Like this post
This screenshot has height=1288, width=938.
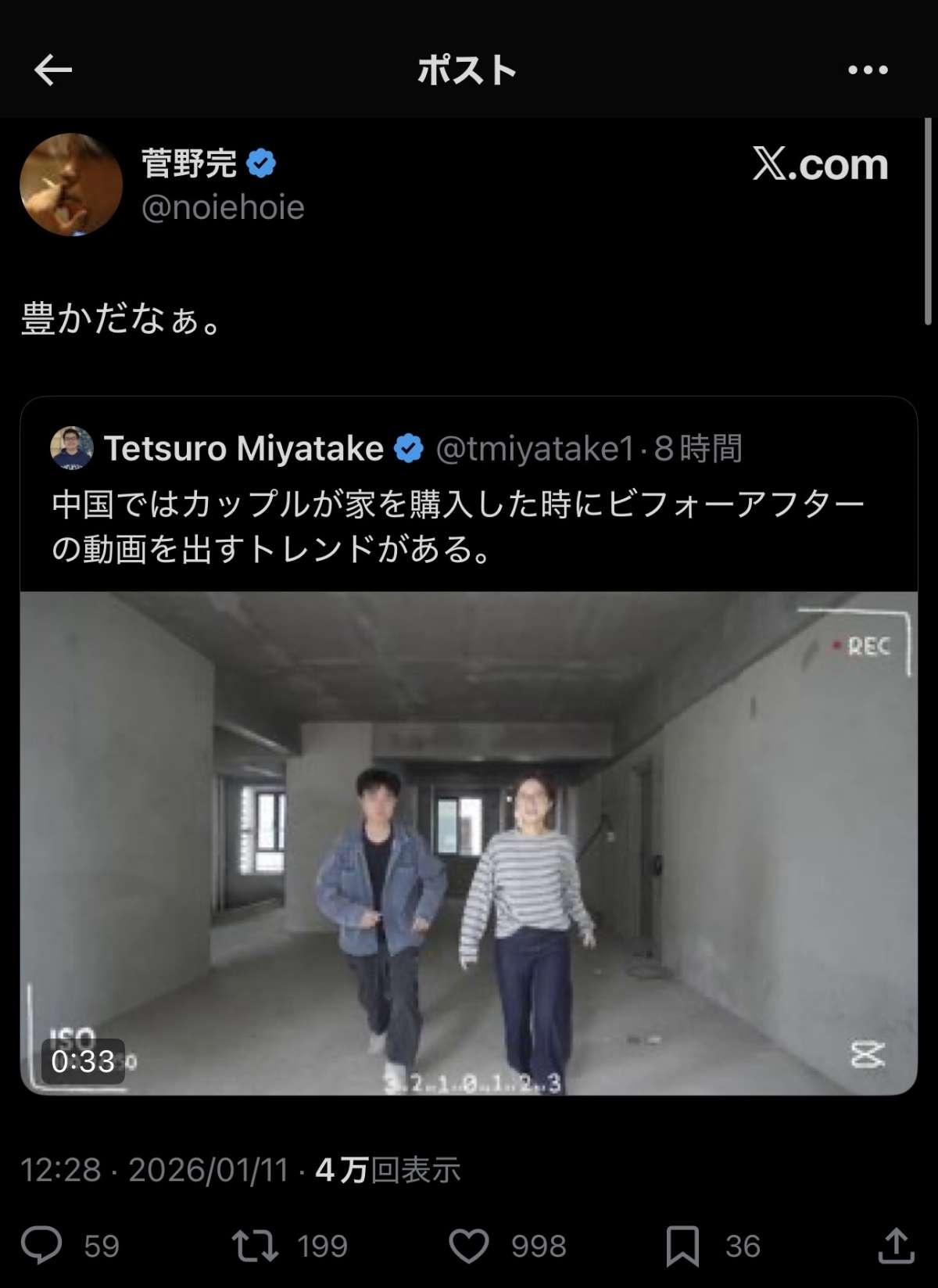click(x=469, y=1245)
